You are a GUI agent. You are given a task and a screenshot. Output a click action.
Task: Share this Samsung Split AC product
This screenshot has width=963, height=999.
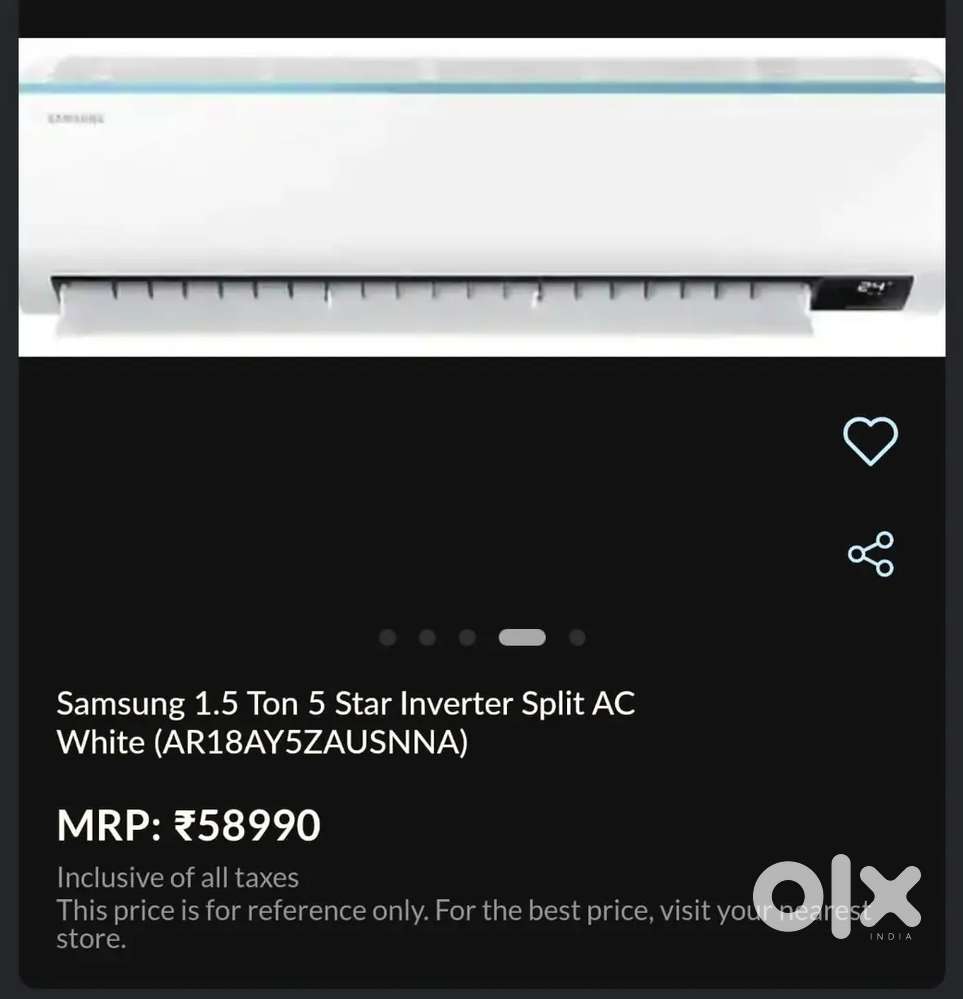coord(870,554)
